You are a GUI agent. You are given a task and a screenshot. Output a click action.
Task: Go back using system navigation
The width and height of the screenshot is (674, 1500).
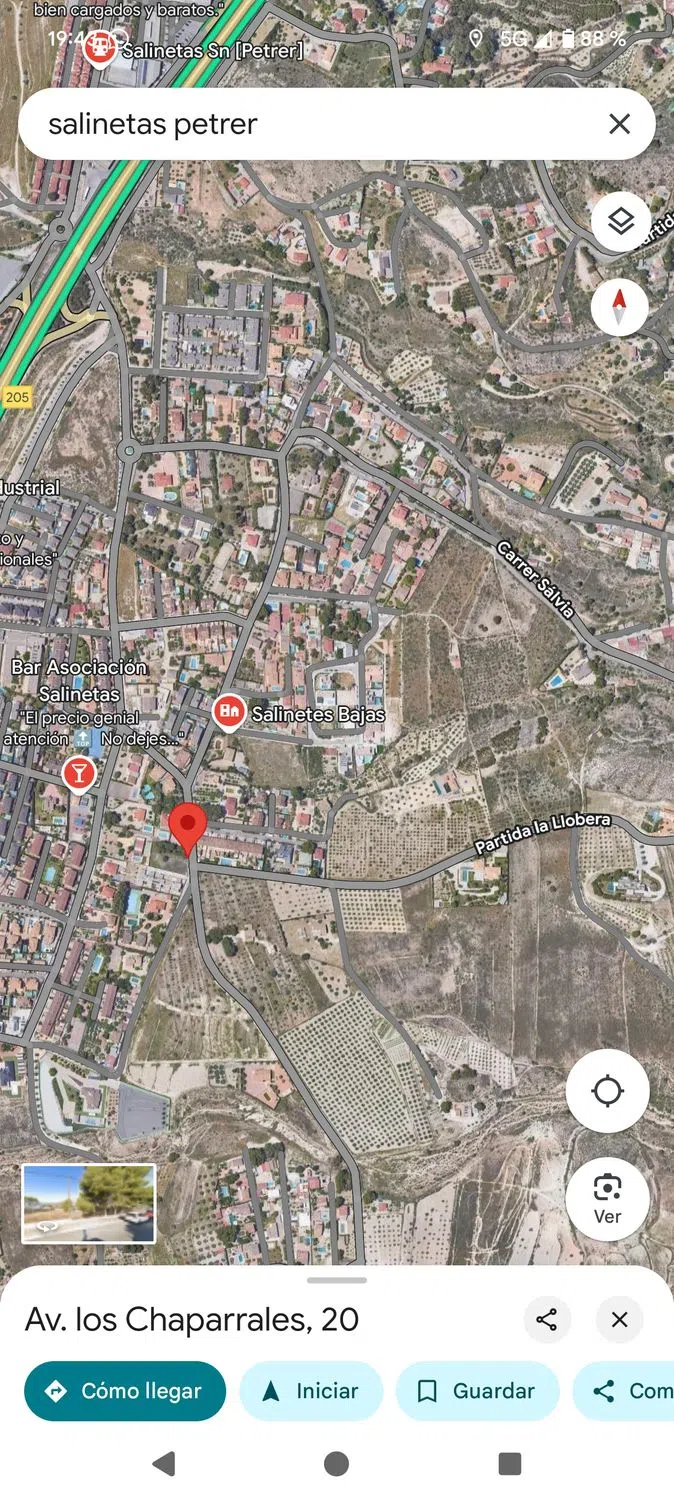coord(164,1464)
